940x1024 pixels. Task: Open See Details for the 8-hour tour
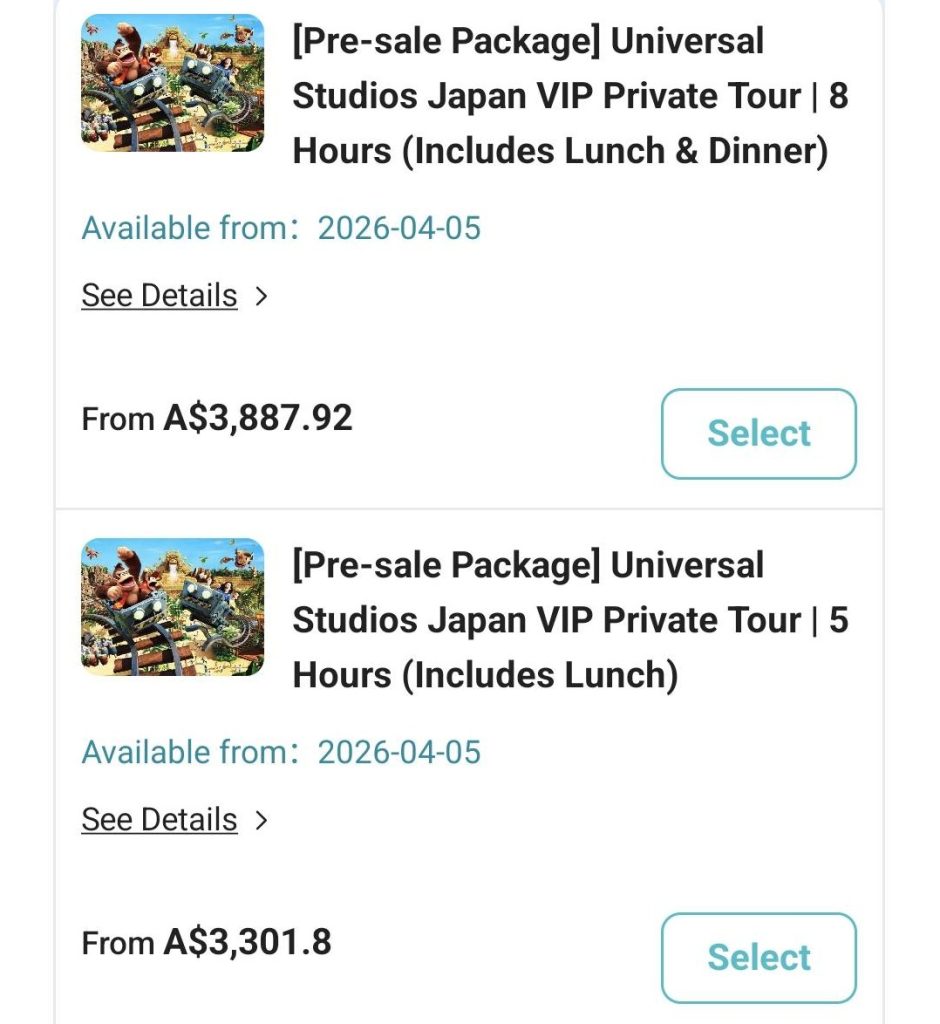click(157, 295)
